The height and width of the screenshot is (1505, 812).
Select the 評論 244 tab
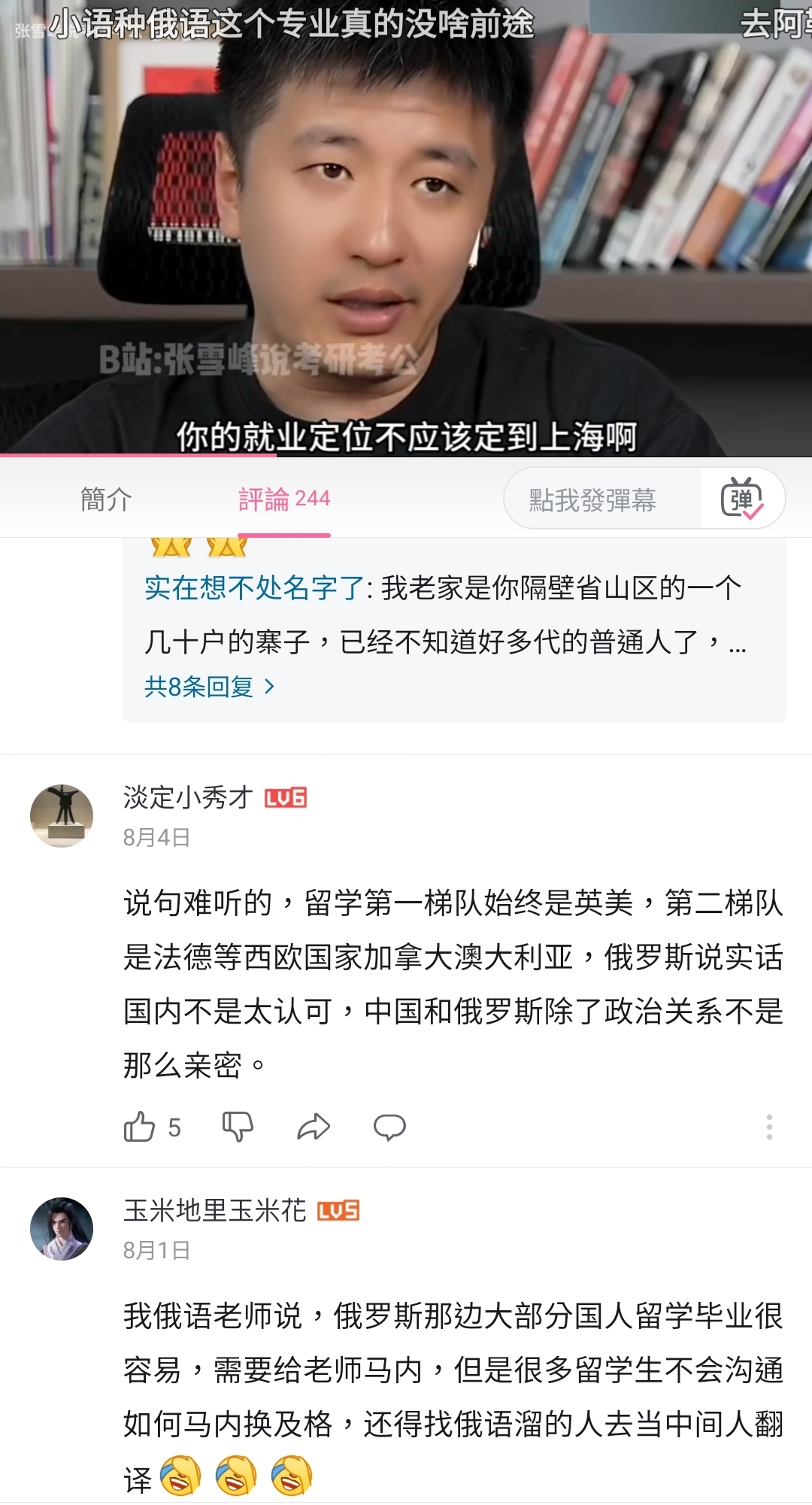[x=284, y=499]
